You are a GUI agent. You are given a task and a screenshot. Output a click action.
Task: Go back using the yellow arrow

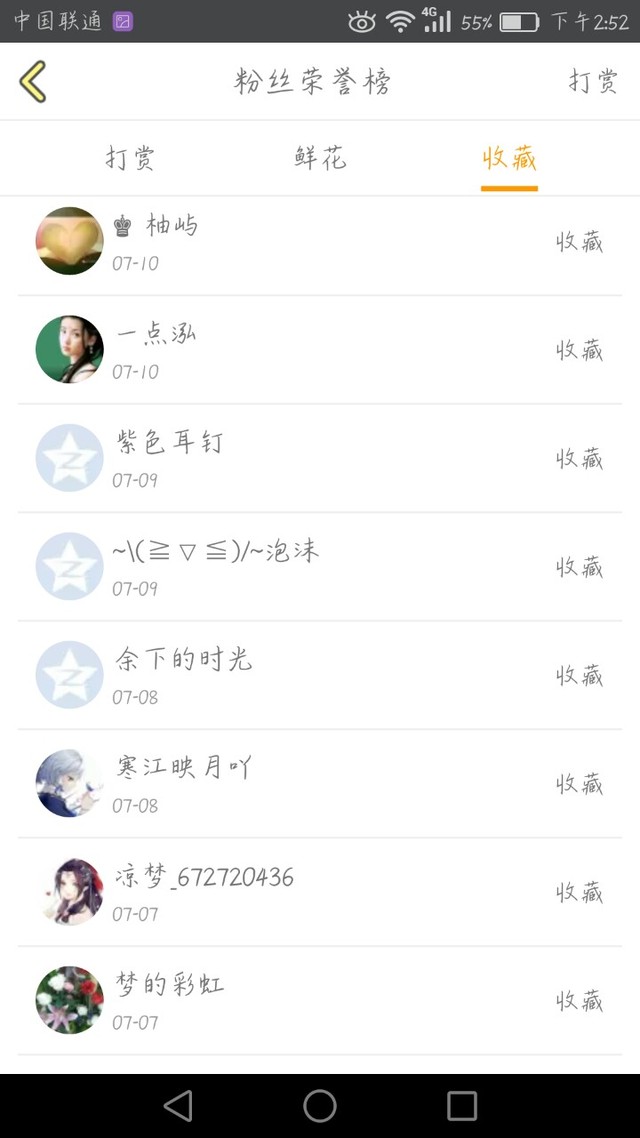coord(33,82)
